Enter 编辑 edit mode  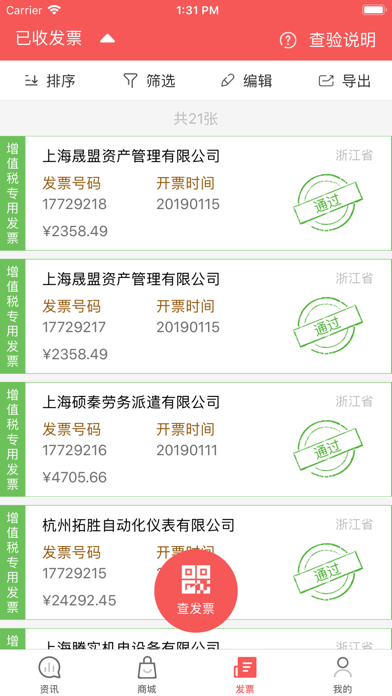click(x=246, y=81)
